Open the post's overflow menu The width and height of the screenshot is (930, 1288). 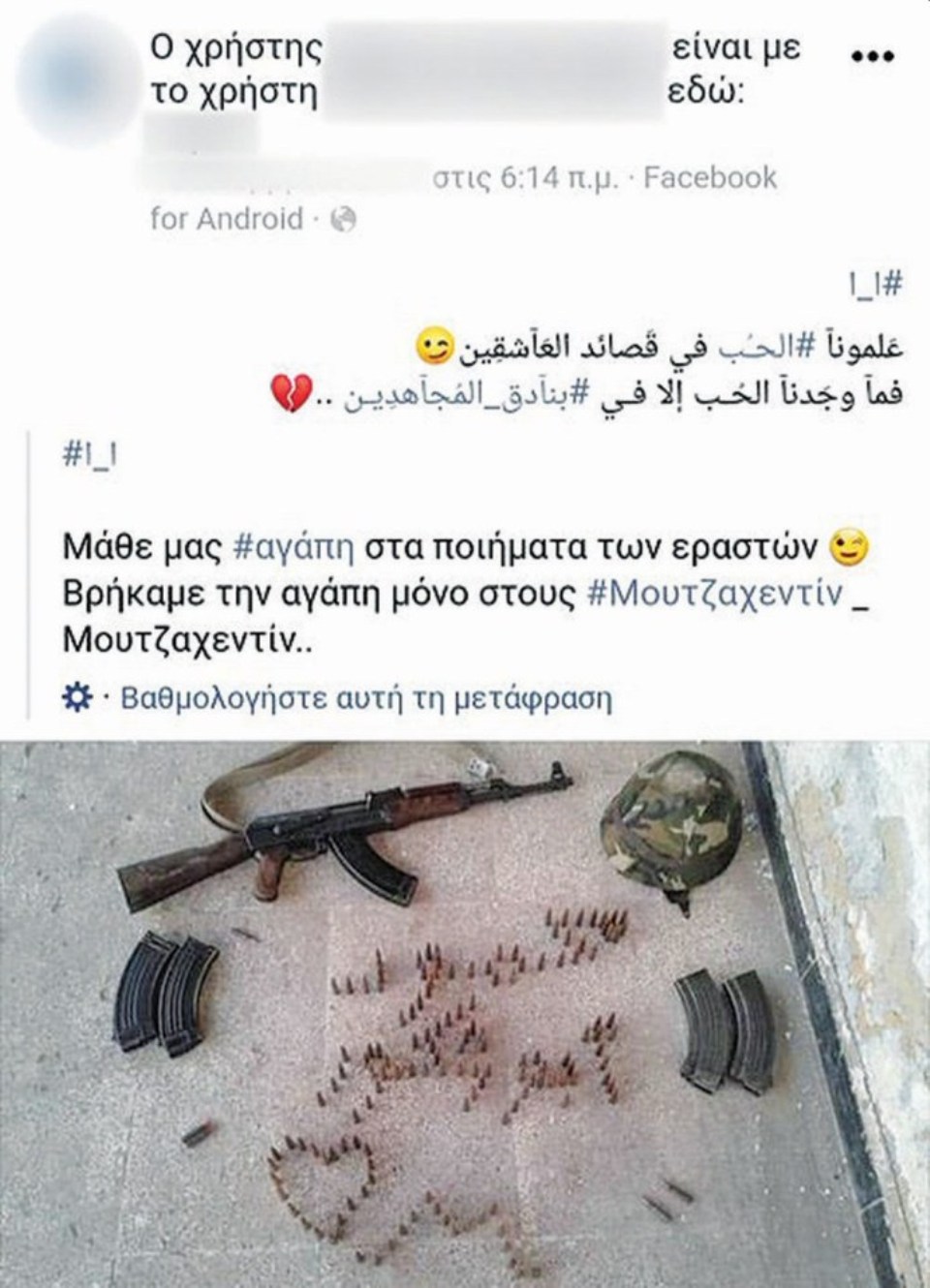pyautogui.click(x=873, y=56)
